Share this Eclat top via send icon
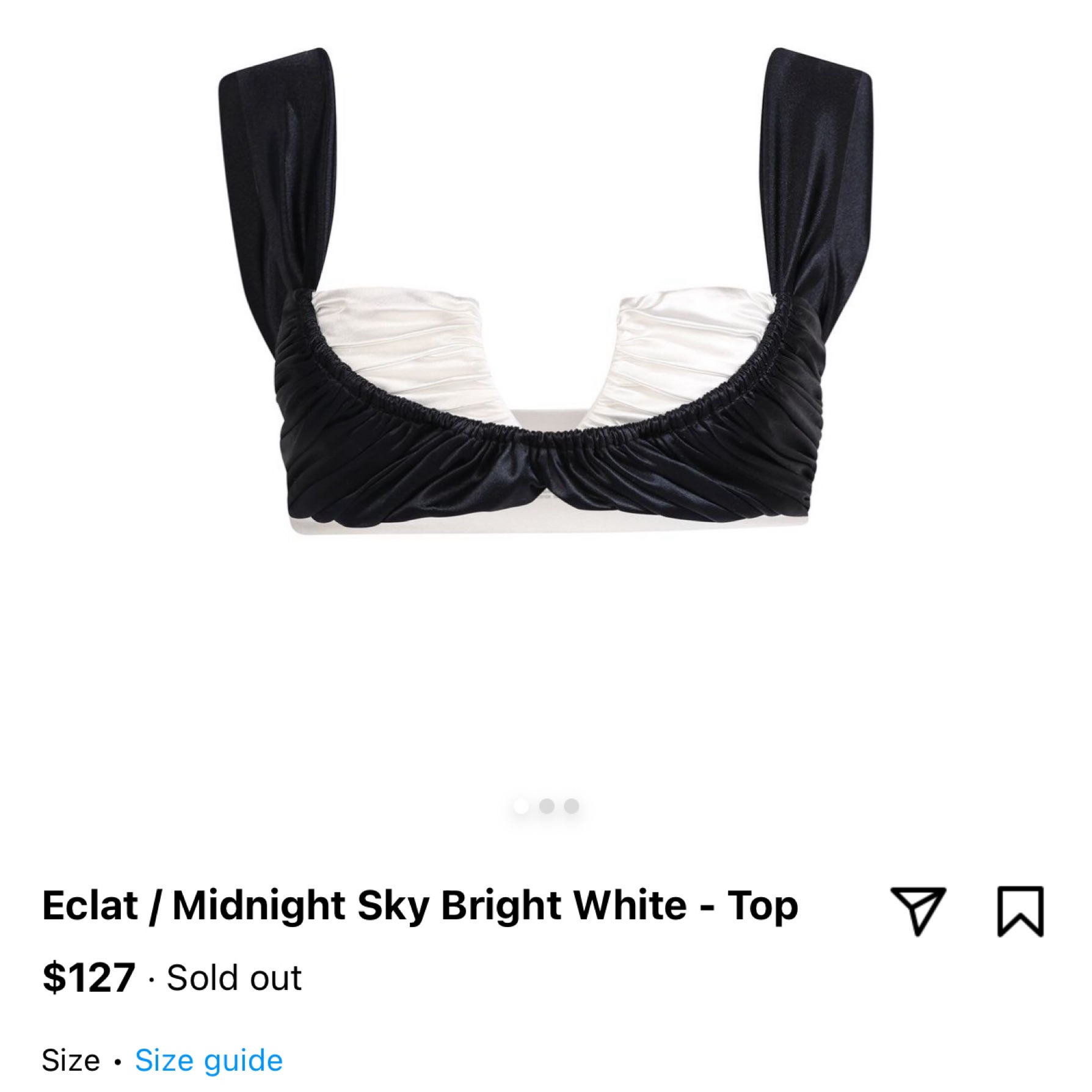Viewport: 1092px width, 1092px height. click(x=918, y=910)
